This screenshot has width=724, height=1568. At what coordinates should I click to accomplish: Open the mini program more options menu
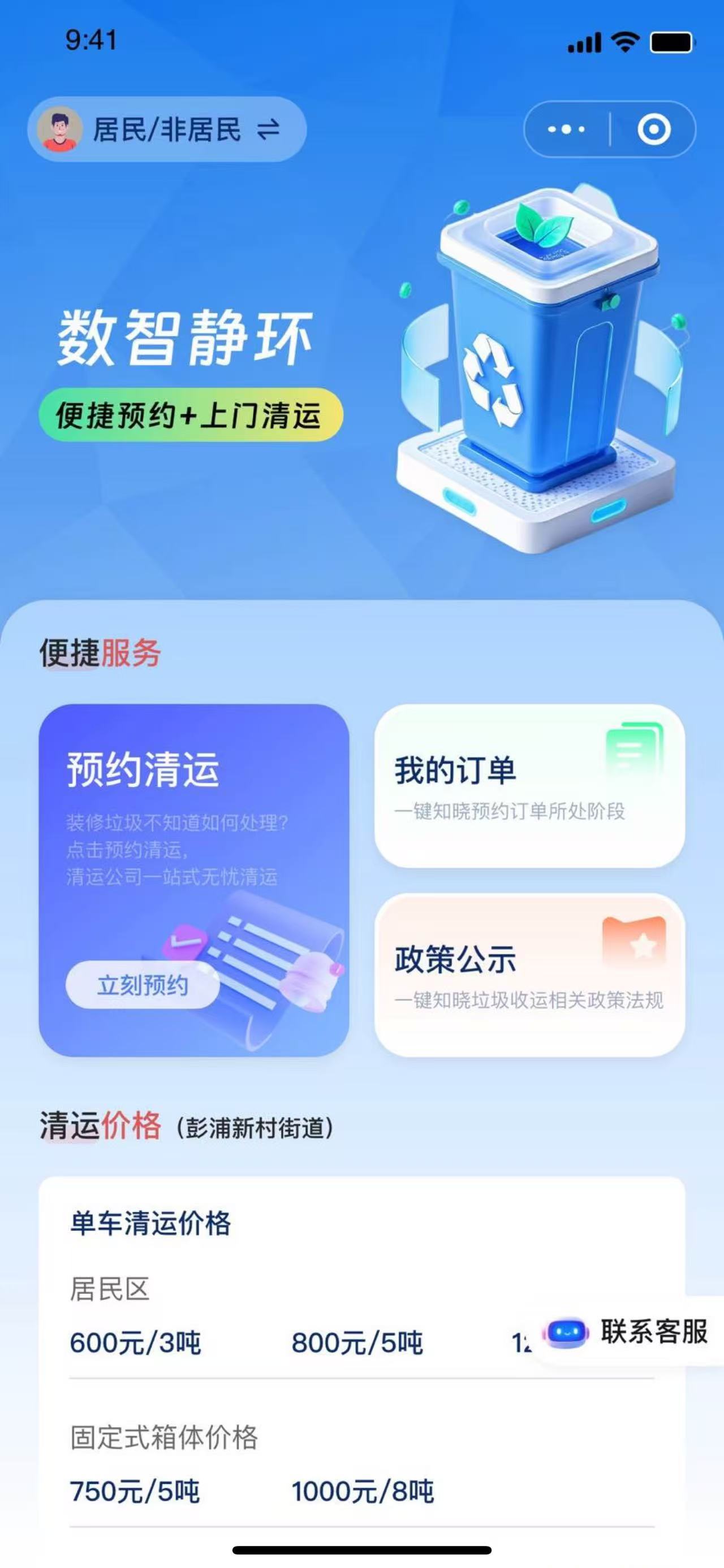tap(566, 129)
